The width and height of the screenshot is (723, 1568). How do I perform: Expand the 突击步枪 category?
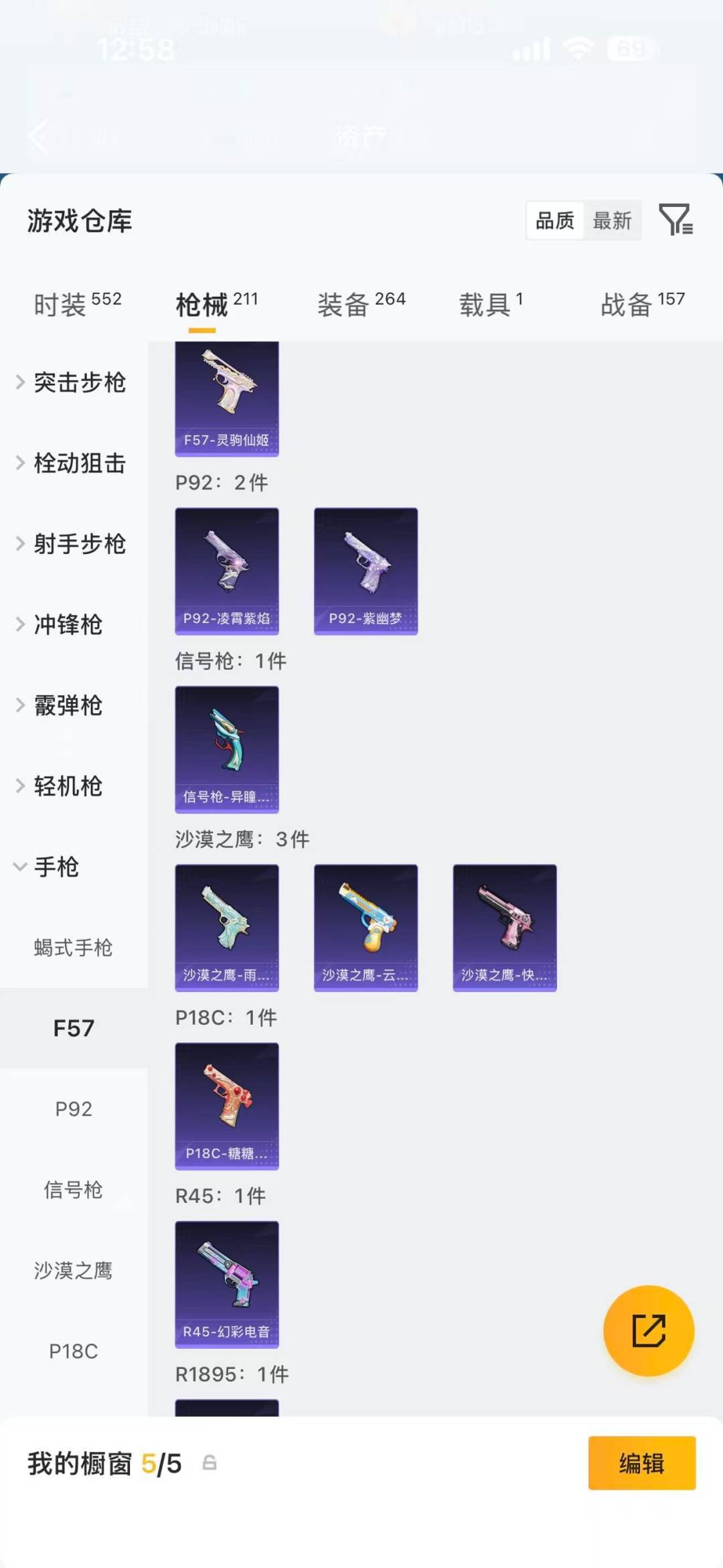(x=80, y=383)
